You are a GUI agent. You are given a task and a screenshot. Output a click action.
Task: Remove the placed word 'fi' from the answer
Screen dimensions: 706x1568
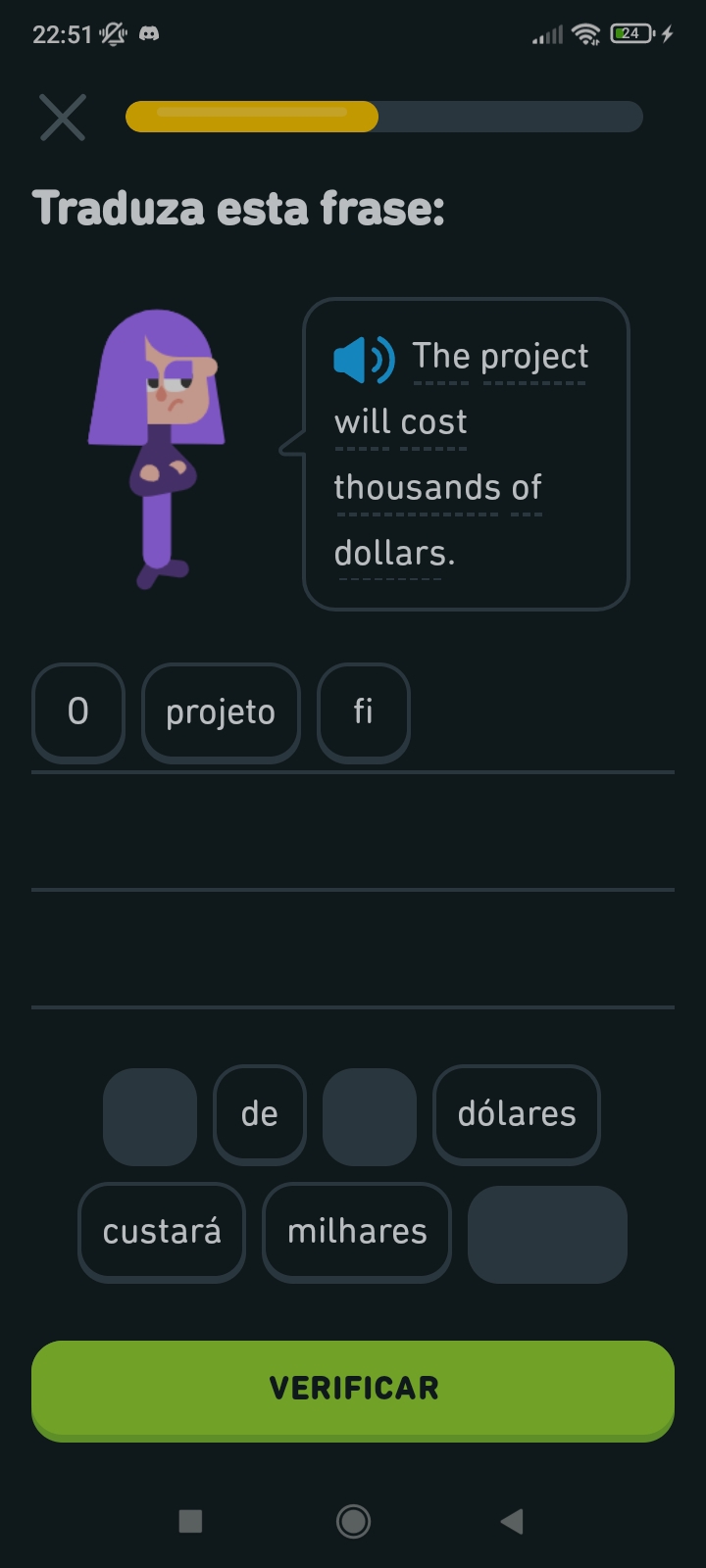point(363,712)
